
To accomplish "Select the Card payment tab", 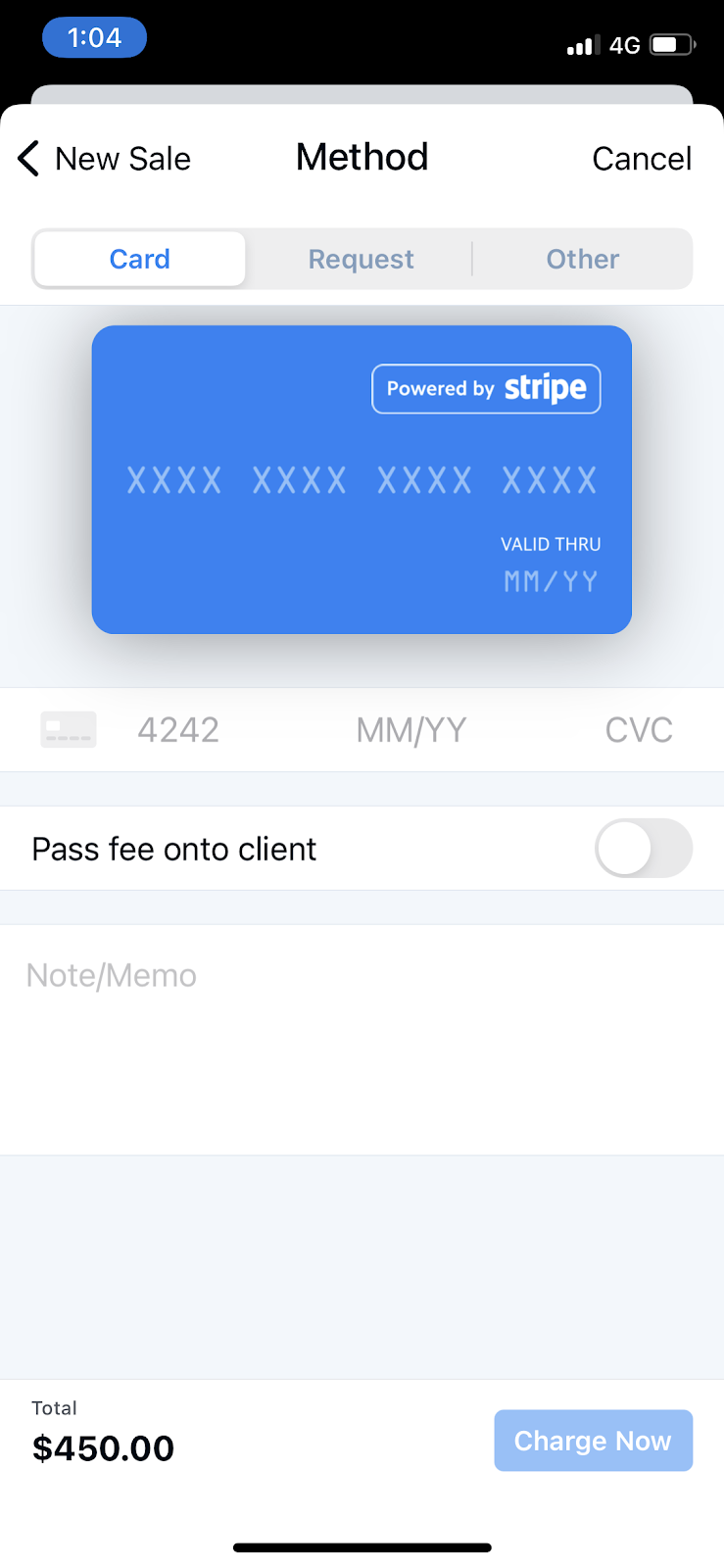I will click(140, 259).
